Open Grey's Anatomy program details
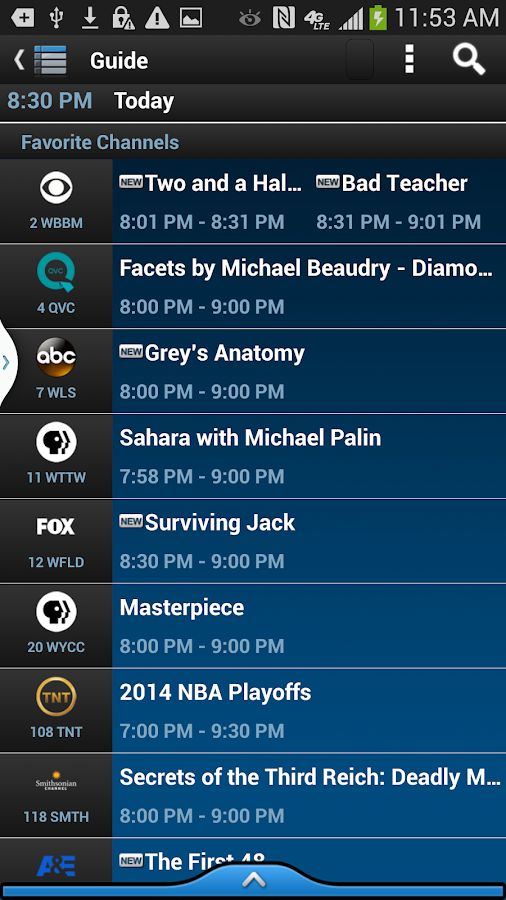The height and width of the screenshot is (900, 506). pos(309,371)
